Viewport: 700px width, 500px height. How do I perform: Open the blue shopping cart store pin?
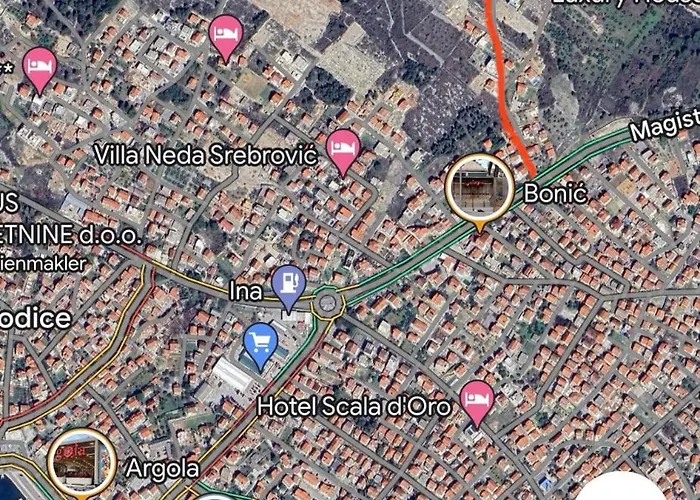pyautogui.click(x=261, y=344)
